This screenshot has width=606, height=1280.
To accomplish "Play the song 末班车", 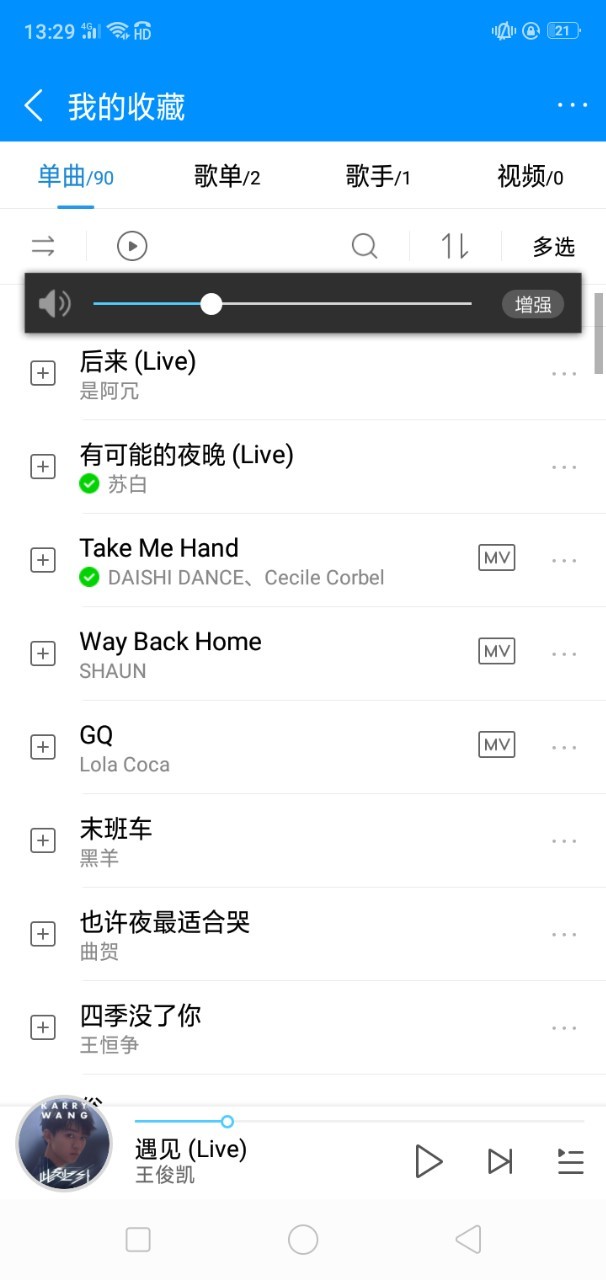I will pos(250,841).
